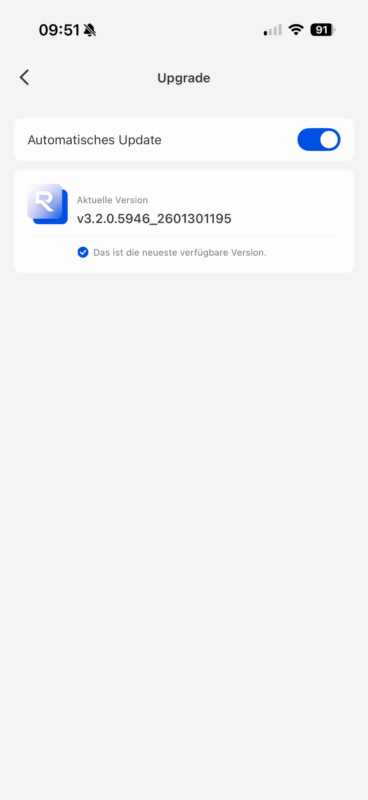The height and width of the screenshot is (800, 368).
Task: Disable the Automatisches Update switch
Action: click(x=318, y=140)
